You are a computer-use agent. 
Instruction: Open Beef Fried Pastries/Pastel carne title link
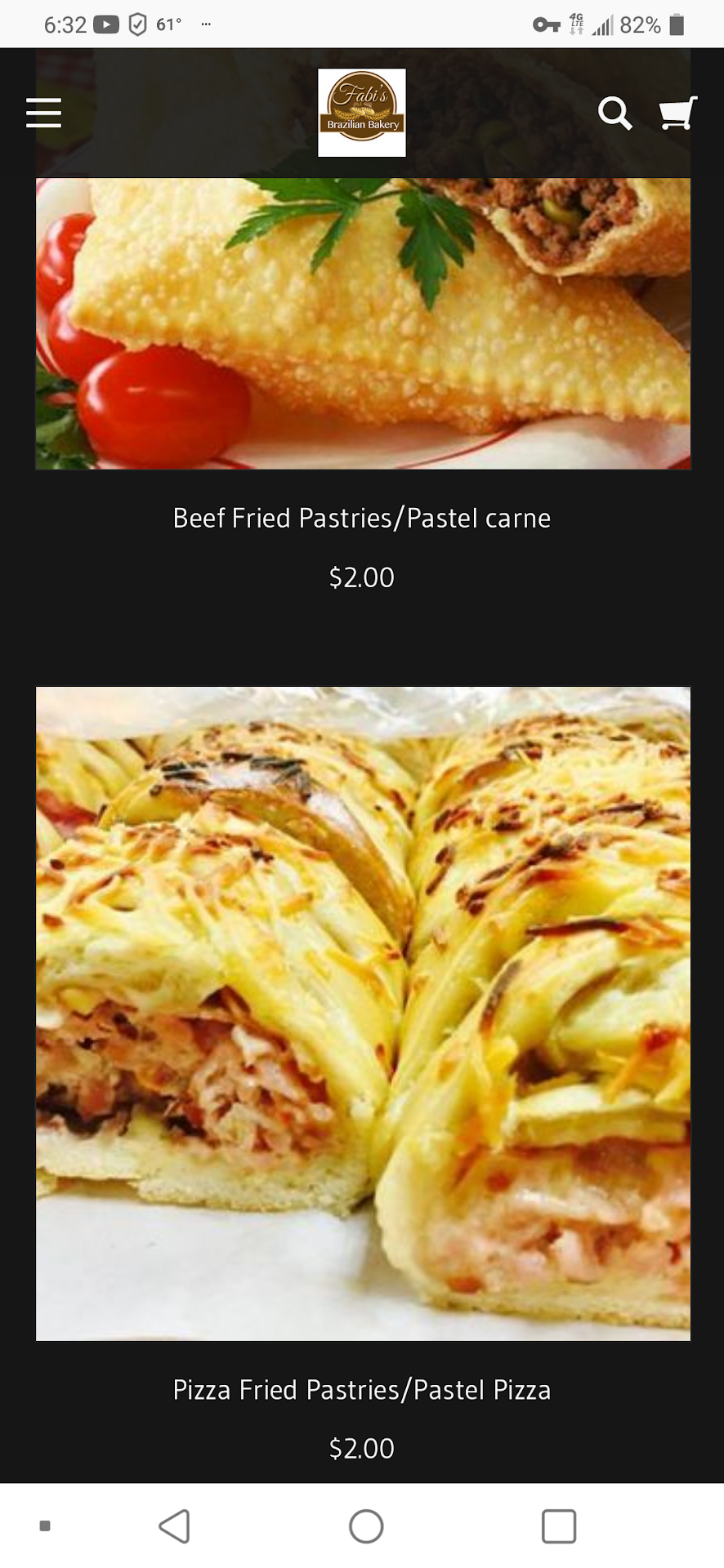[x=362, y=519]
